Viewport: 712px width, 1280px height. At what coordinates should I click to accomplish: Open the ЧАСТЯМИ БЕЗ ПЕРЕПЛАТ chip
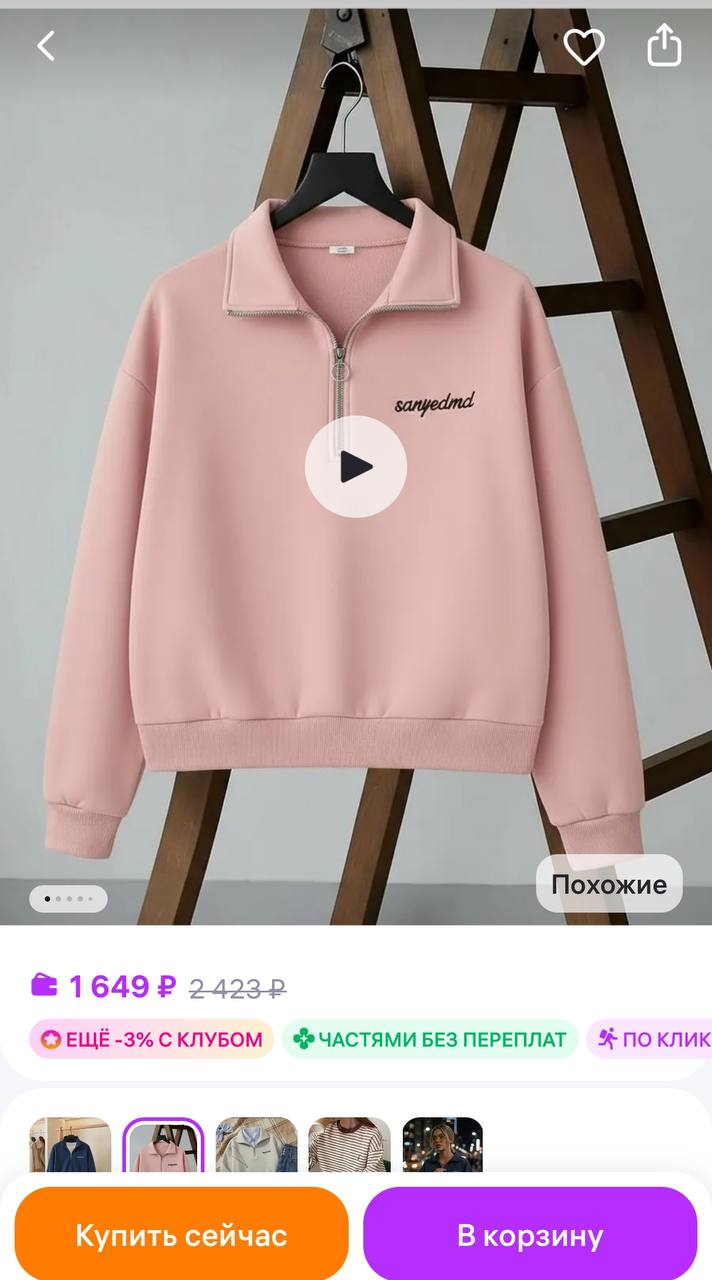click(x=429, y=1039)
